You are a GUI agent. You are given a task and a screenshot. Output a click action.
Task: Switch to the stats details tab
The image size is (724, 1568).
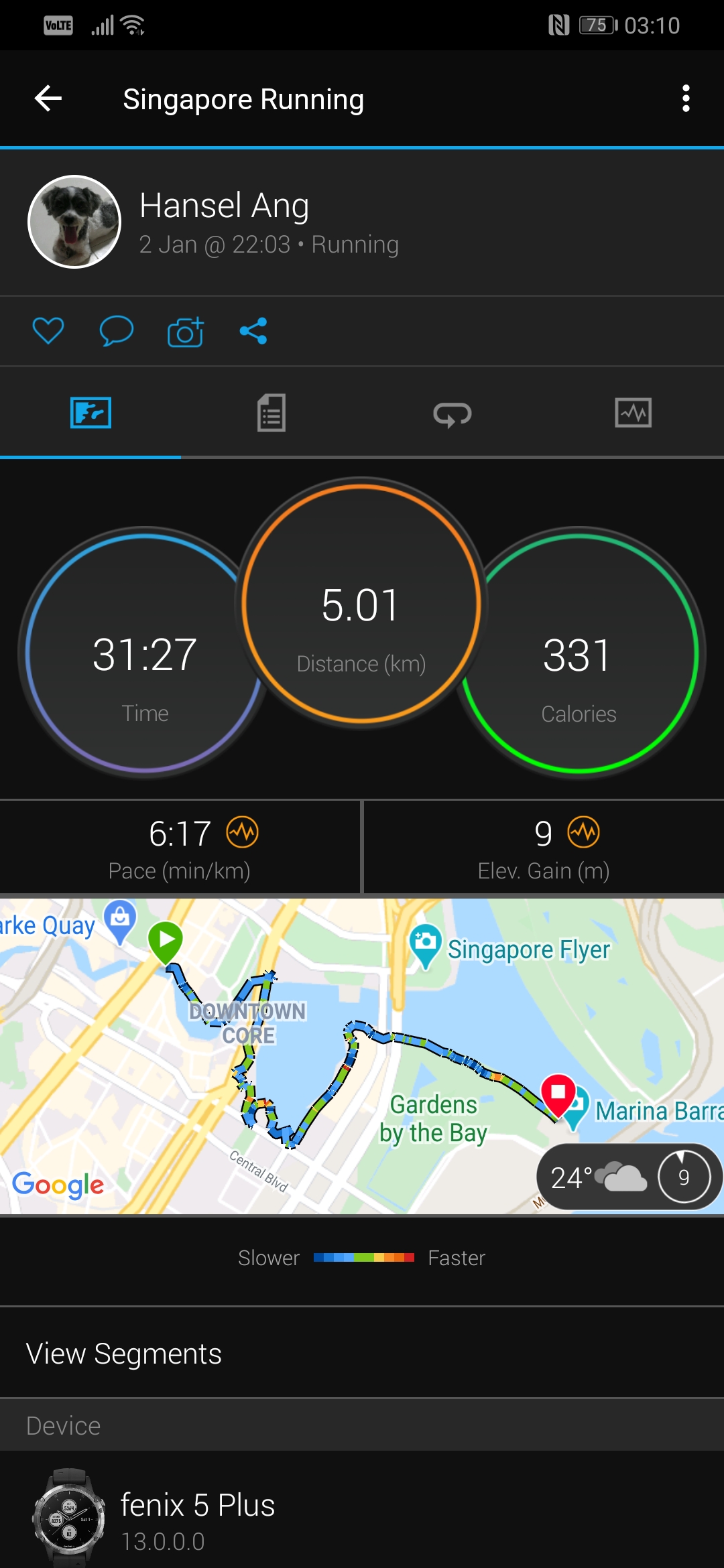point(271,413)
